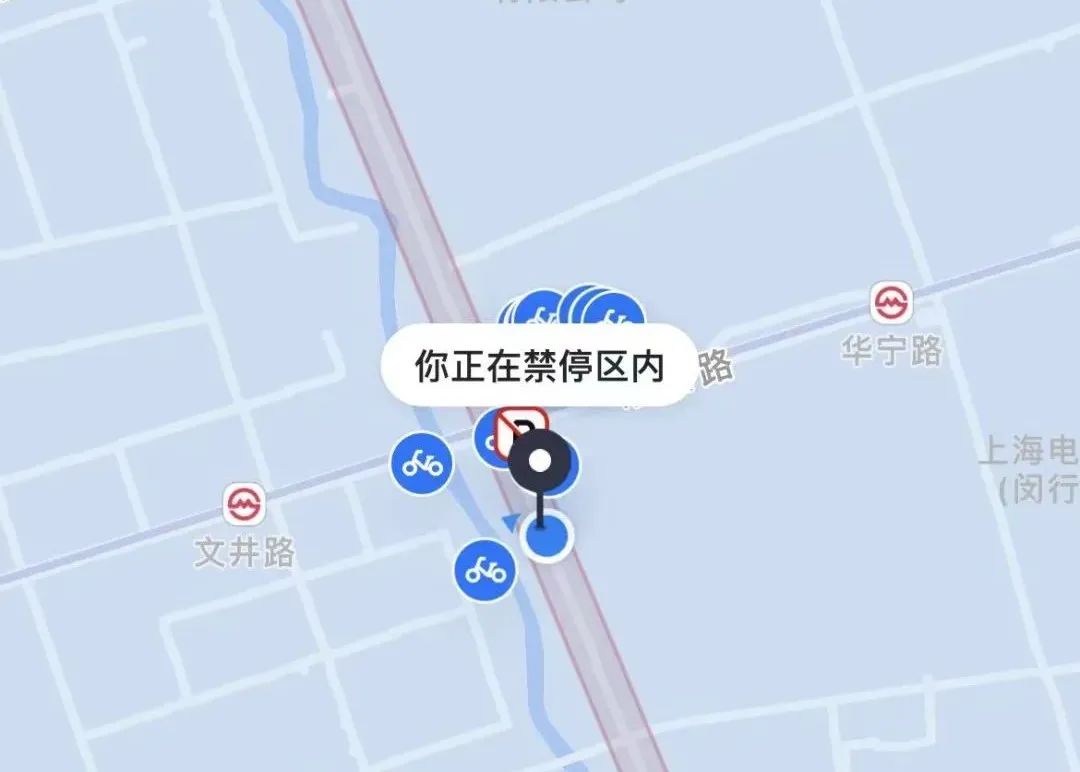This screenshot has width=1080, height=772.
Task: Tap the 你正在禁停区内 bubble
Action: (x=539, y=367)
